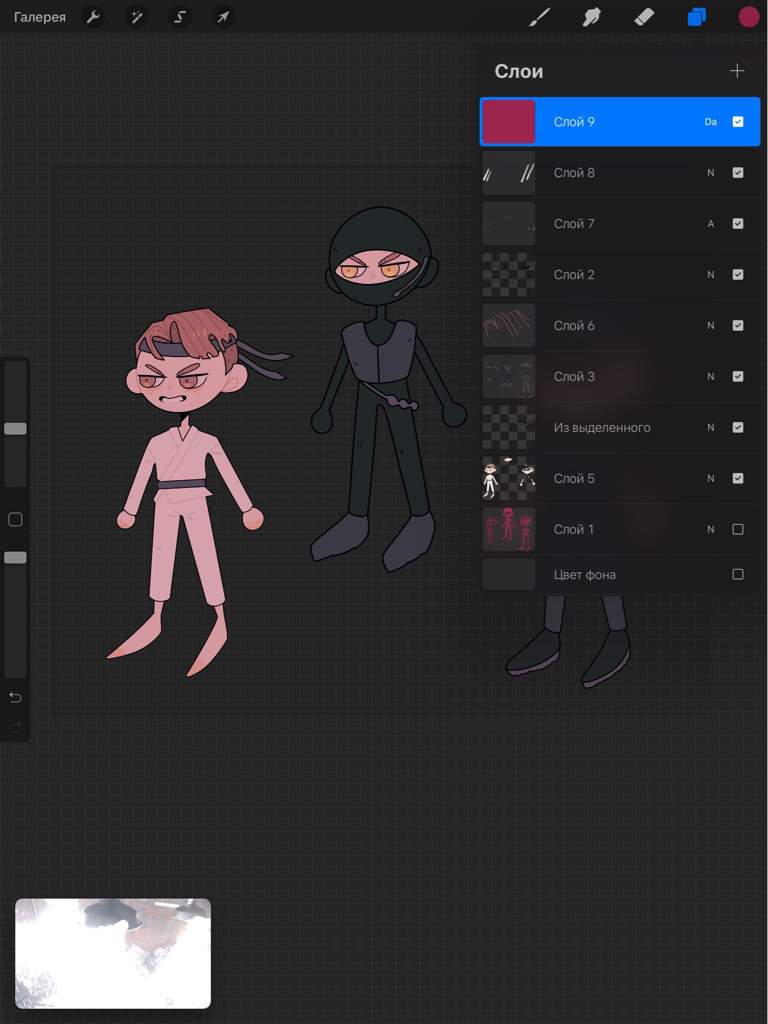Activate the selection S tool
The image size is (768, 1024).
coord(180,17)
